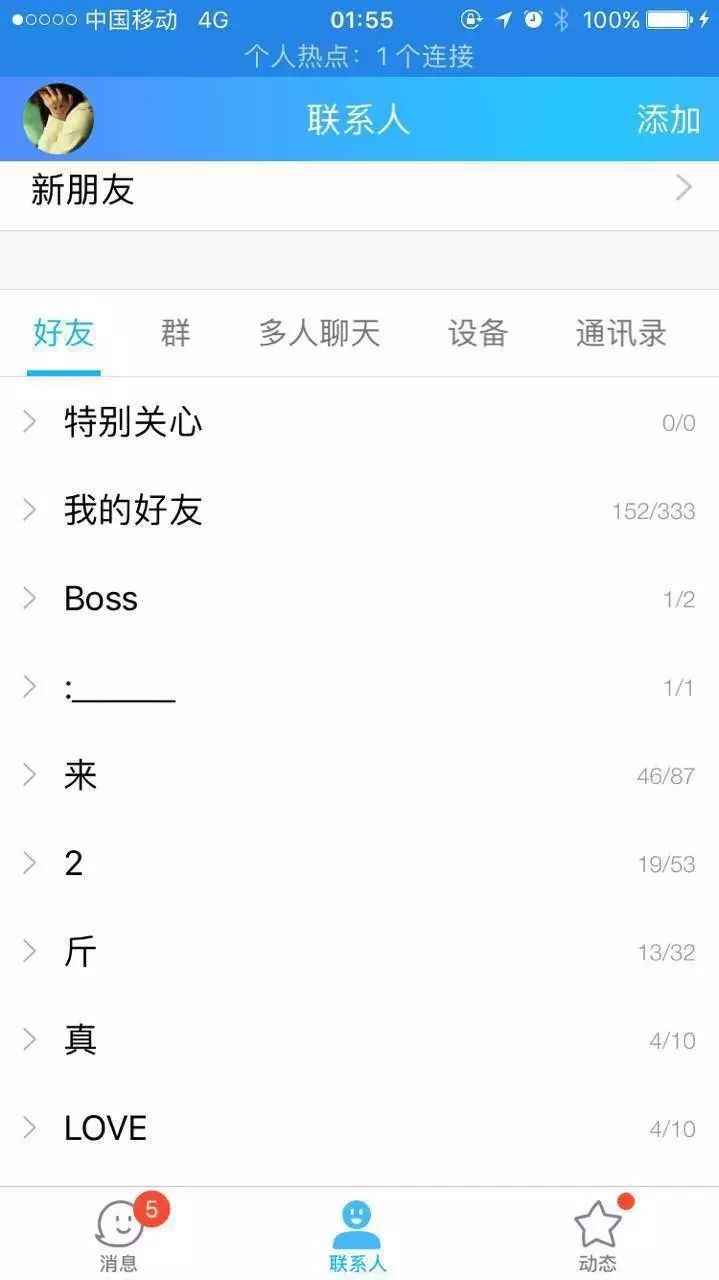Tap the 联系人 bottom tab
Viewport: 719px width, 1280px height.
(x=357, y=1235)
